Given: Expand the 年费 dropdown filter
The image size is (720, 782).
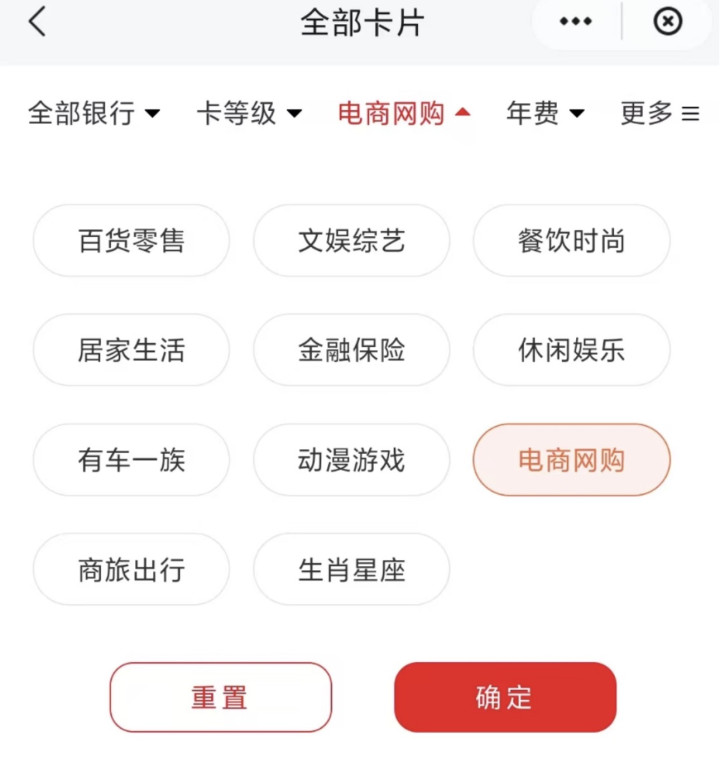Looking at the screenshot, I should pos(545,113).
